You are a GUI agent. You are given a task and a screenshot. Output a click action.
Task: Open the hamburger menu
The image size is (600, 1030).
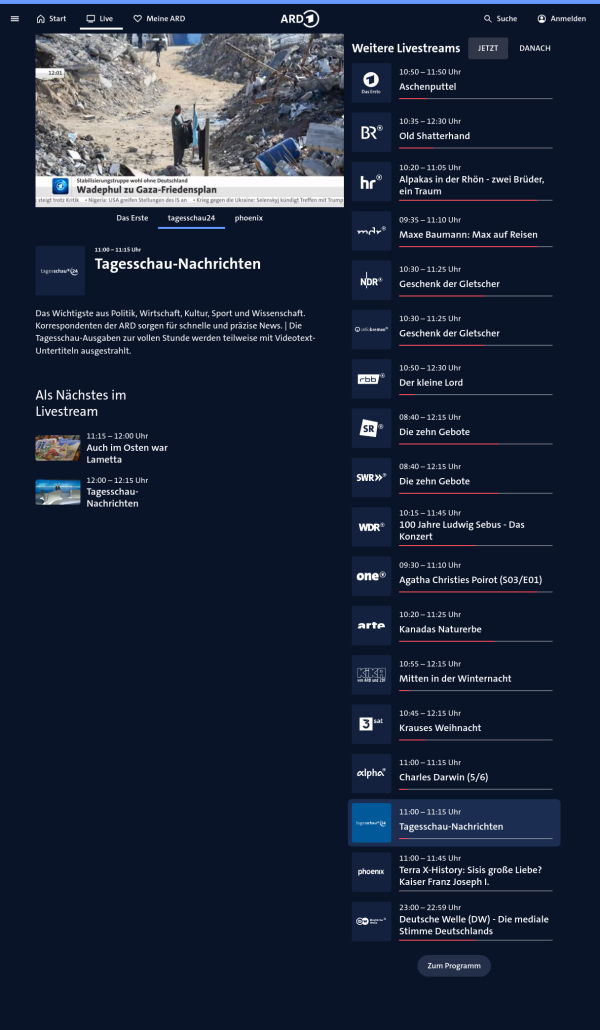14,18
